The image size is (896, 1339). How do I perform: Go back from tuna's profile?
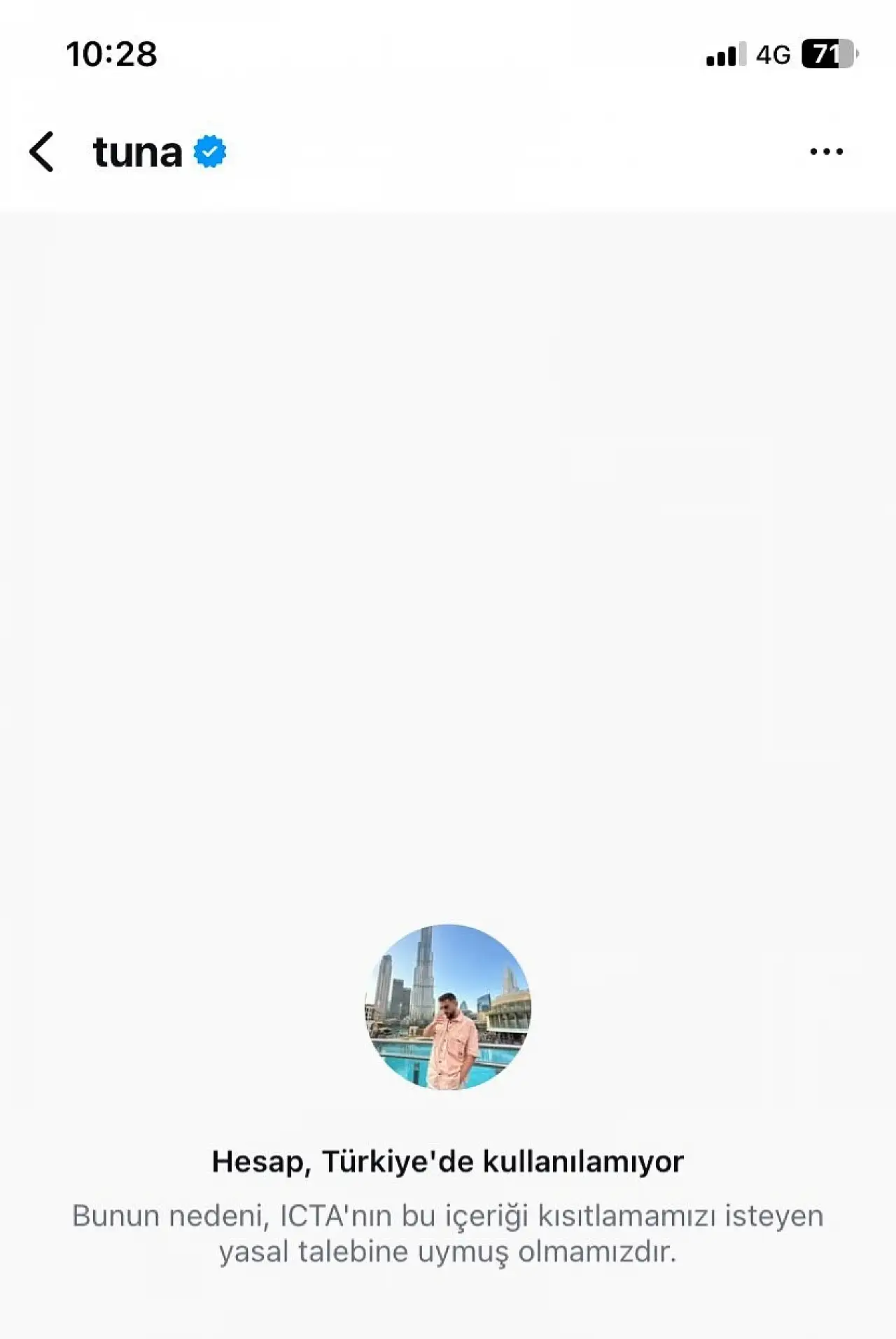[42, 152]
